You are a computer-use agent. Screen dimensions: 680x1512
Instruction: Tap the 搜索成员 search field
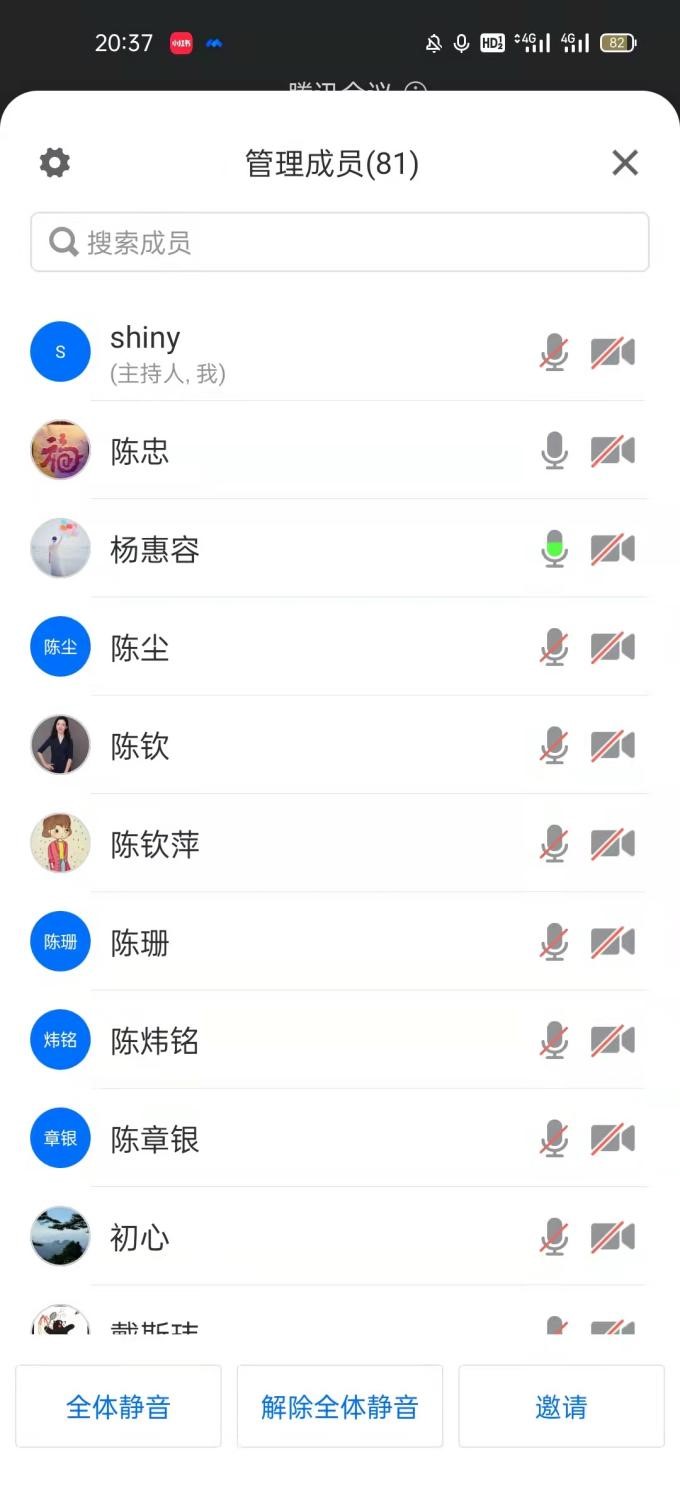(340, 242)
